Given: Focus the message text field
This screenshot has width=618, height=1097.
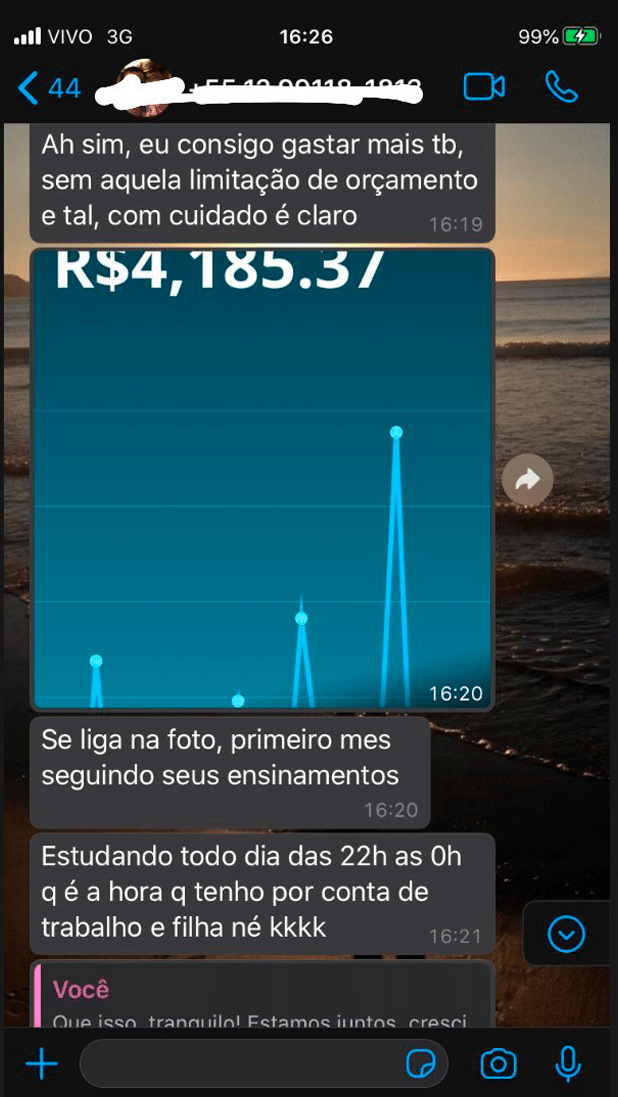Looking at the screenshot, I should [240, 1064].
